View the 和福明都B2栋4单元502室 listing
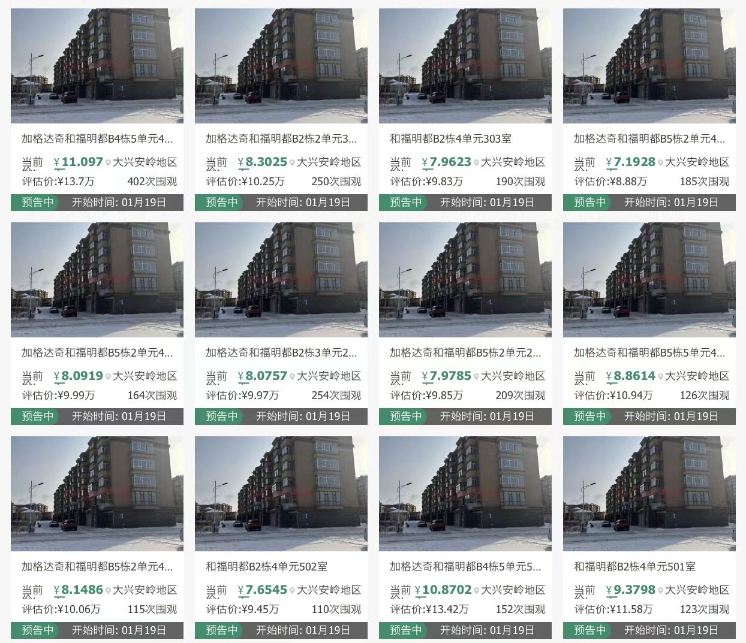The height and width of the screenshot is (643, 746). (264, 565)
